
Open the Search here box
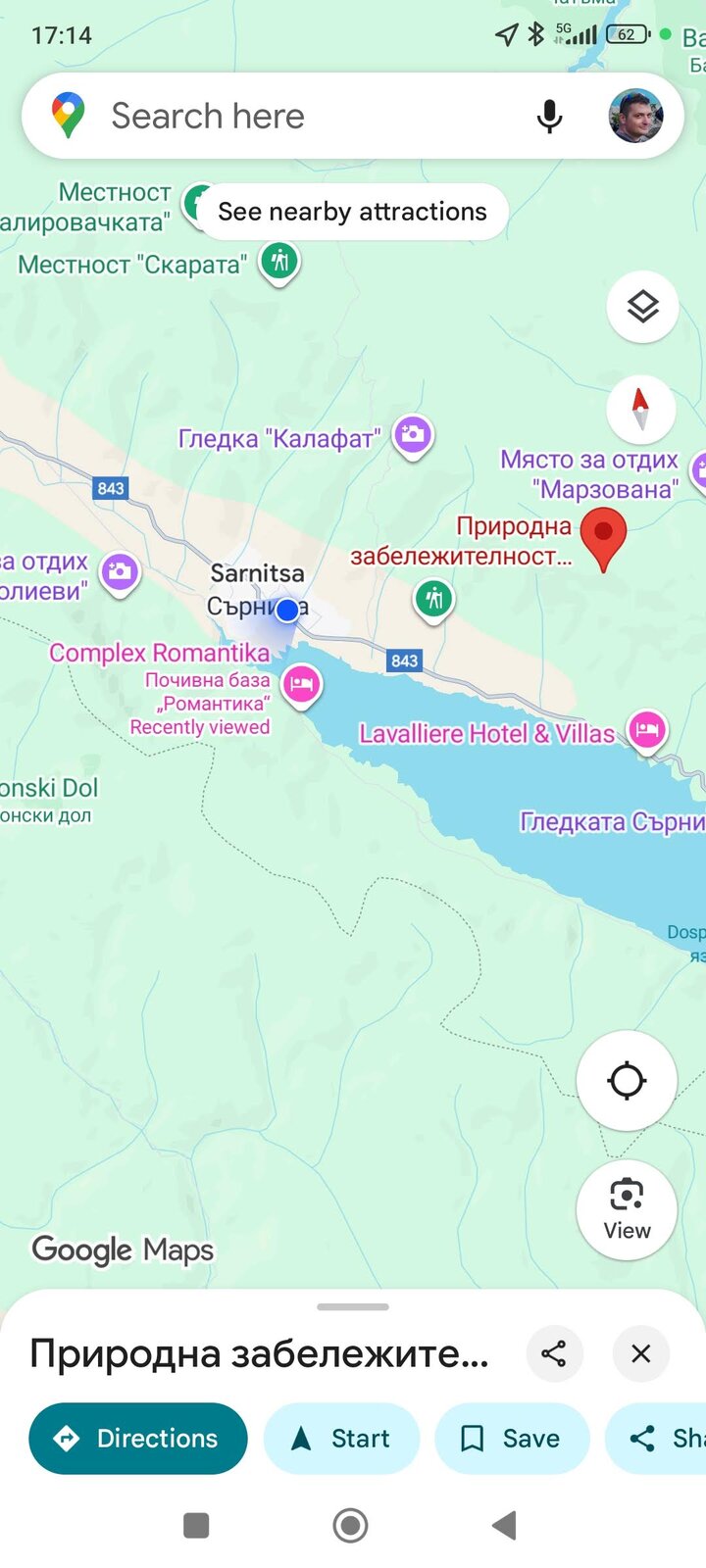click(294, 116)
